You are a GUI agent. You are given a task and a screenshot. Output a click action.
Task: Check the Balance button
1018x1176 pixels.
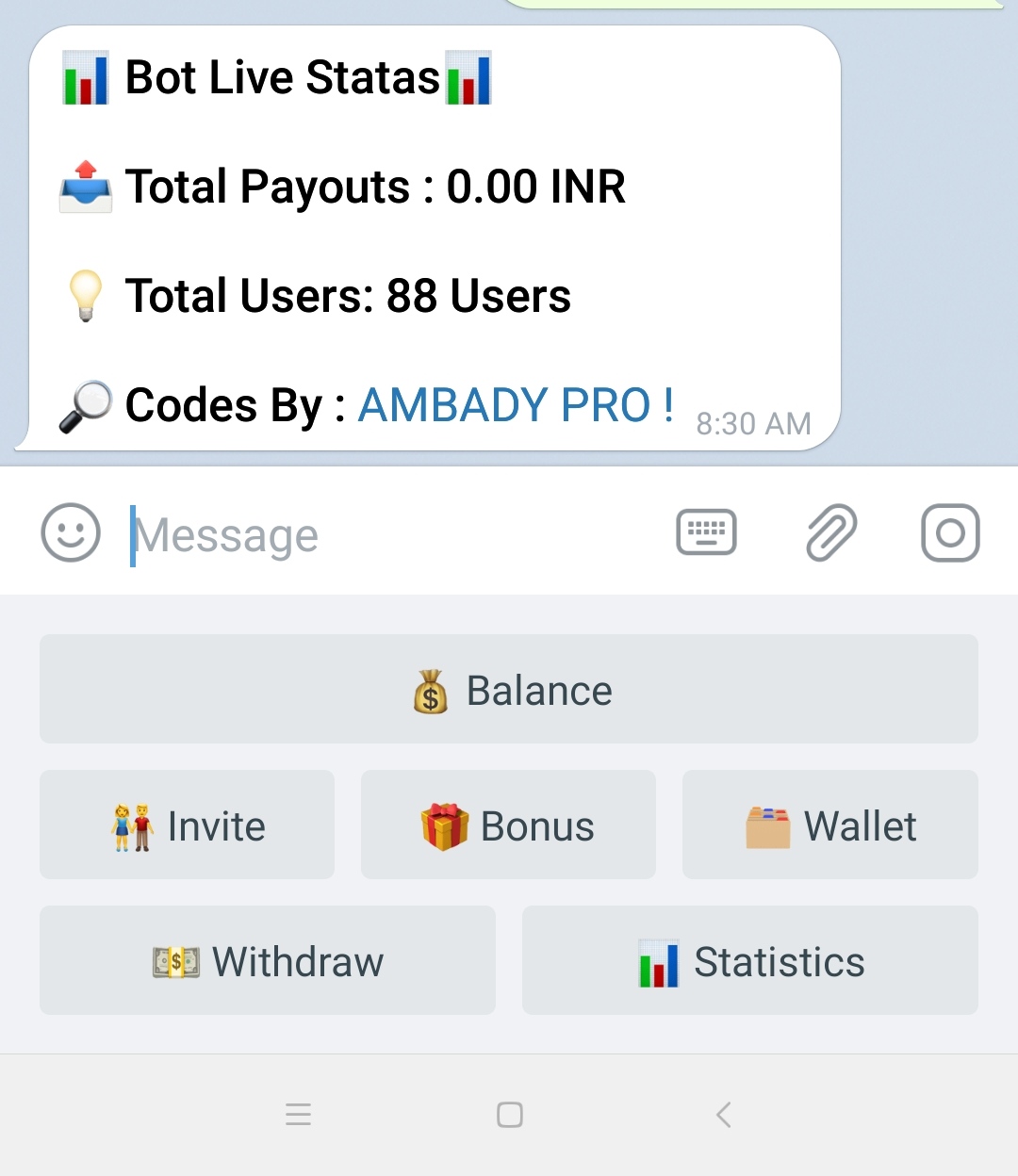(509, 689)
